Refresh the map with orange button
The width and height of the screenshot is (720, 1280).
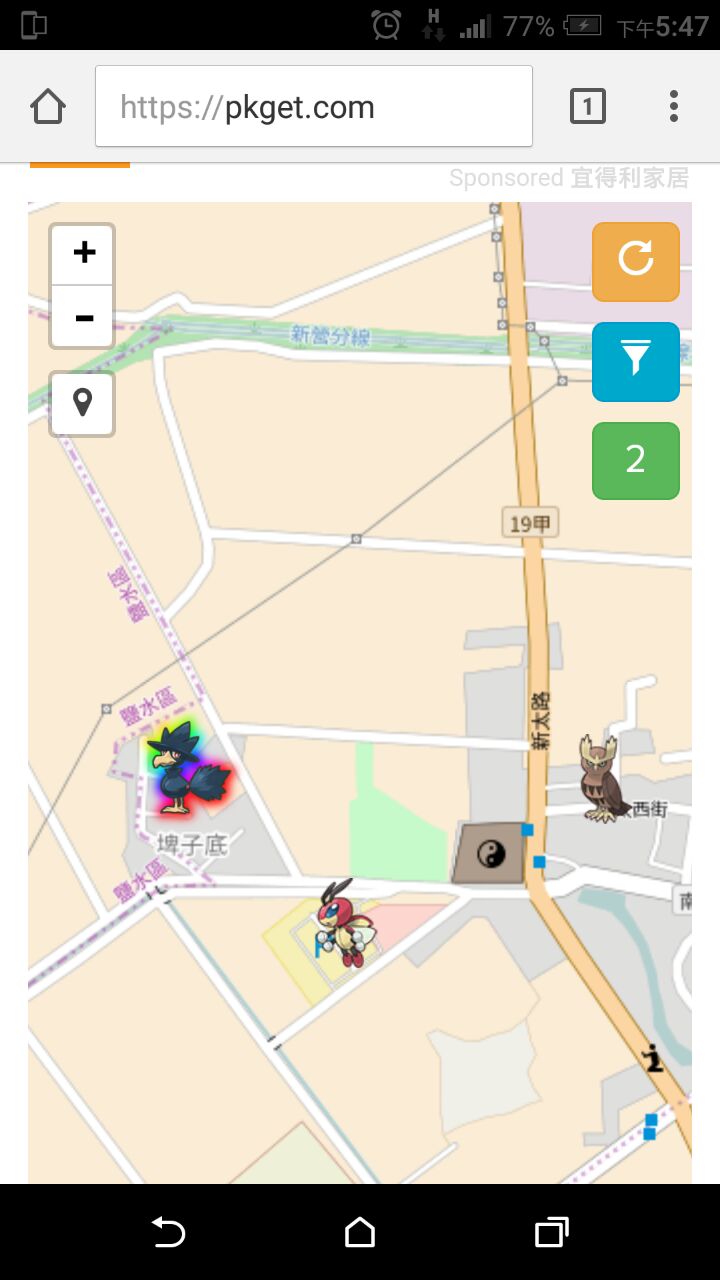[636, 261]
